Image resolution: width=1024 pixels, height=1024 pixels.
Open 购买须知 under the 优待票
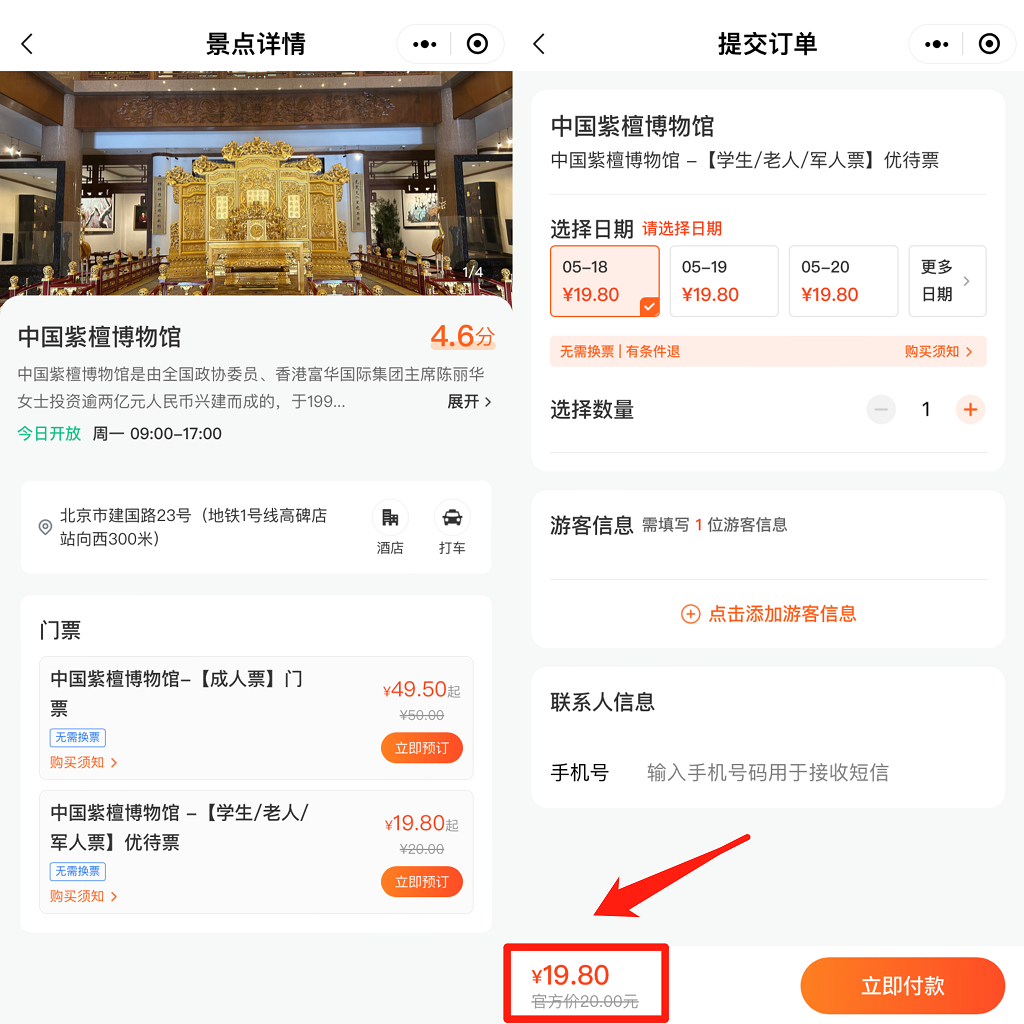[84, 896]
